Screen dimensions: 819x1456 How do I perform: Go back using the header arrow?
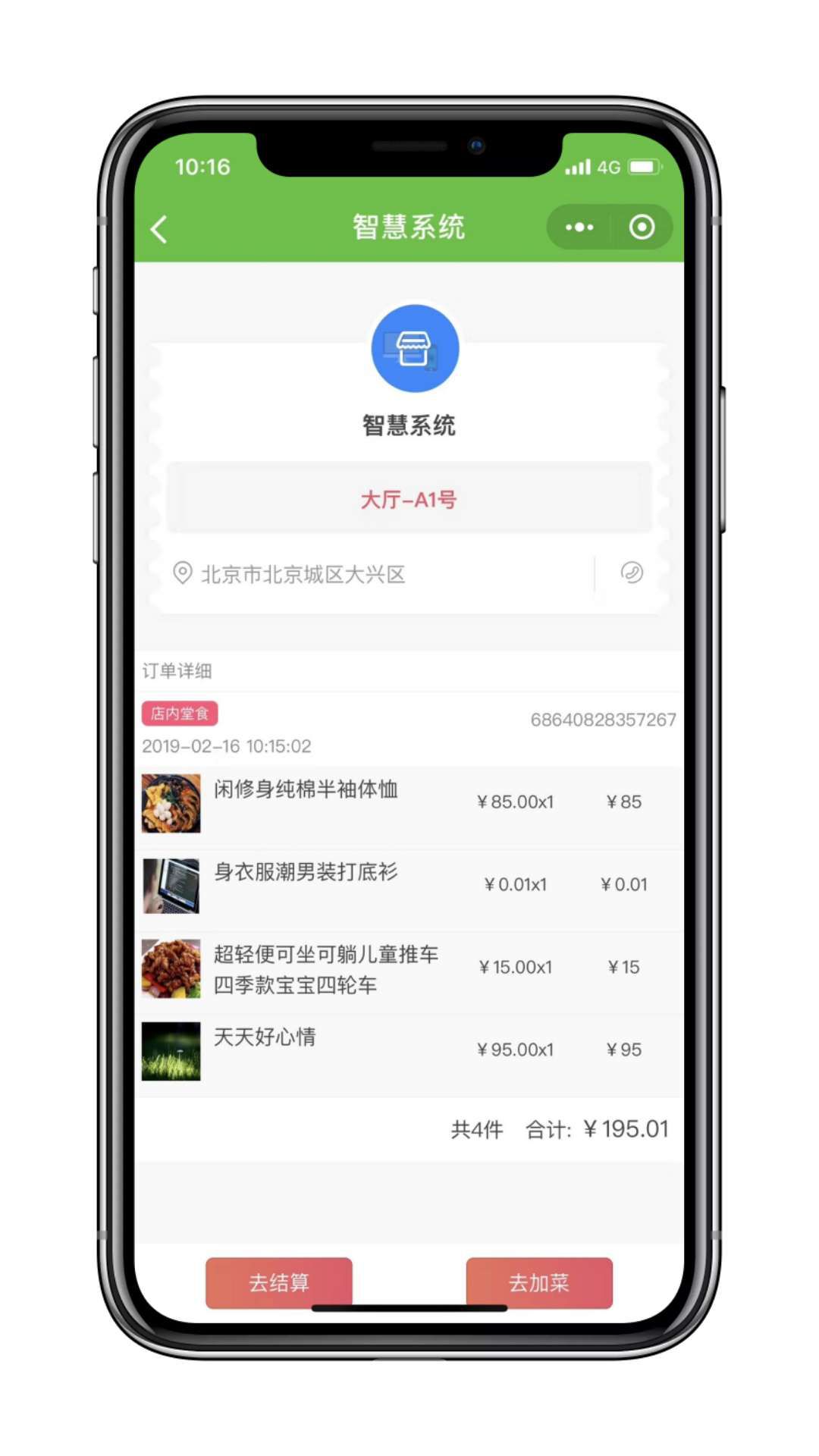(x=159, y=229)
